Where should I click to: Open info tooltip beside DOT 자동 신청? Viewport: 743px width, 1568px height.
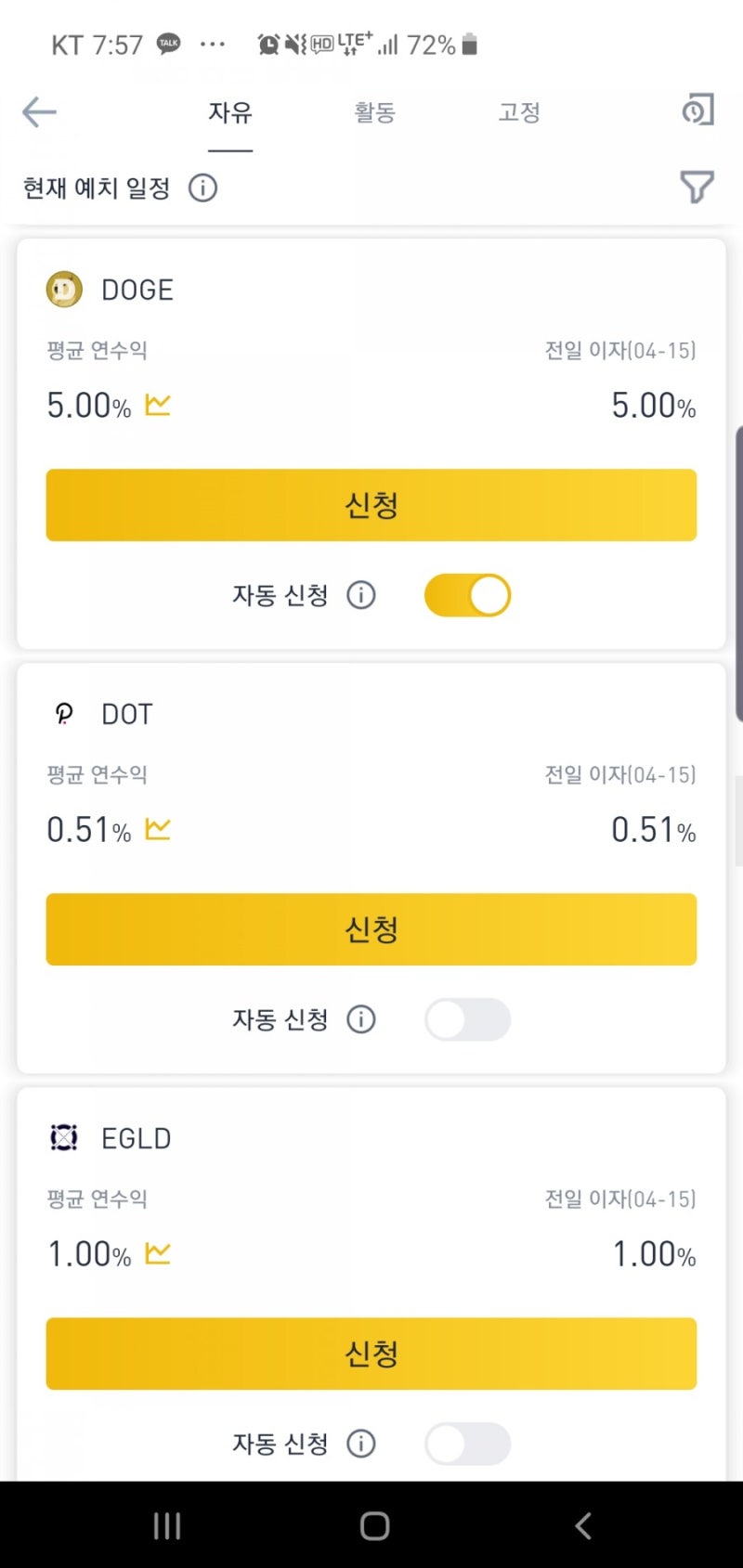point(361,1019)
